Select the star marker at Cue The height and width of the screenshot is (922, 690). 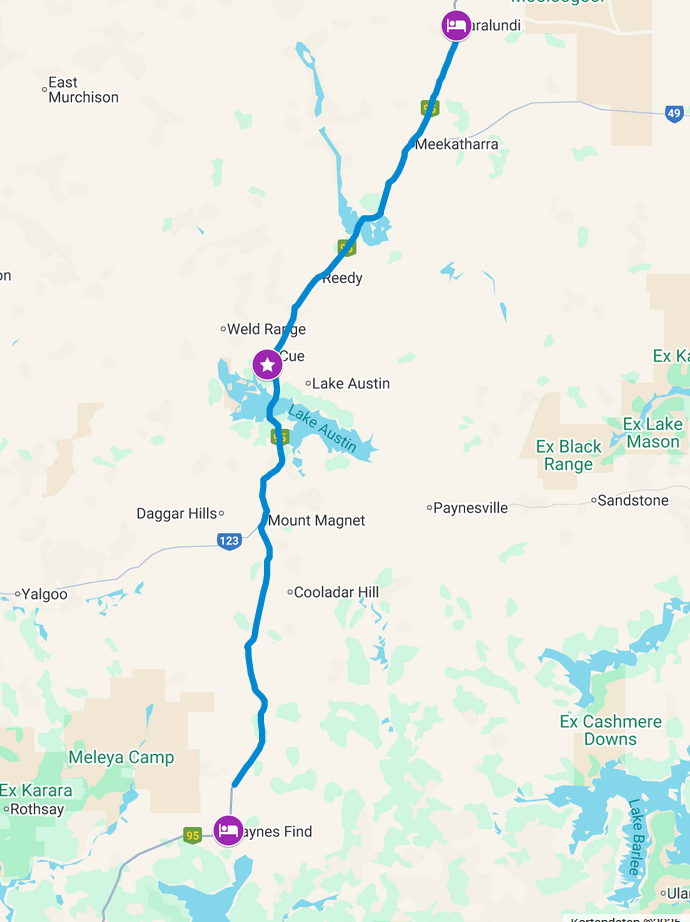(x=267, y=364)
